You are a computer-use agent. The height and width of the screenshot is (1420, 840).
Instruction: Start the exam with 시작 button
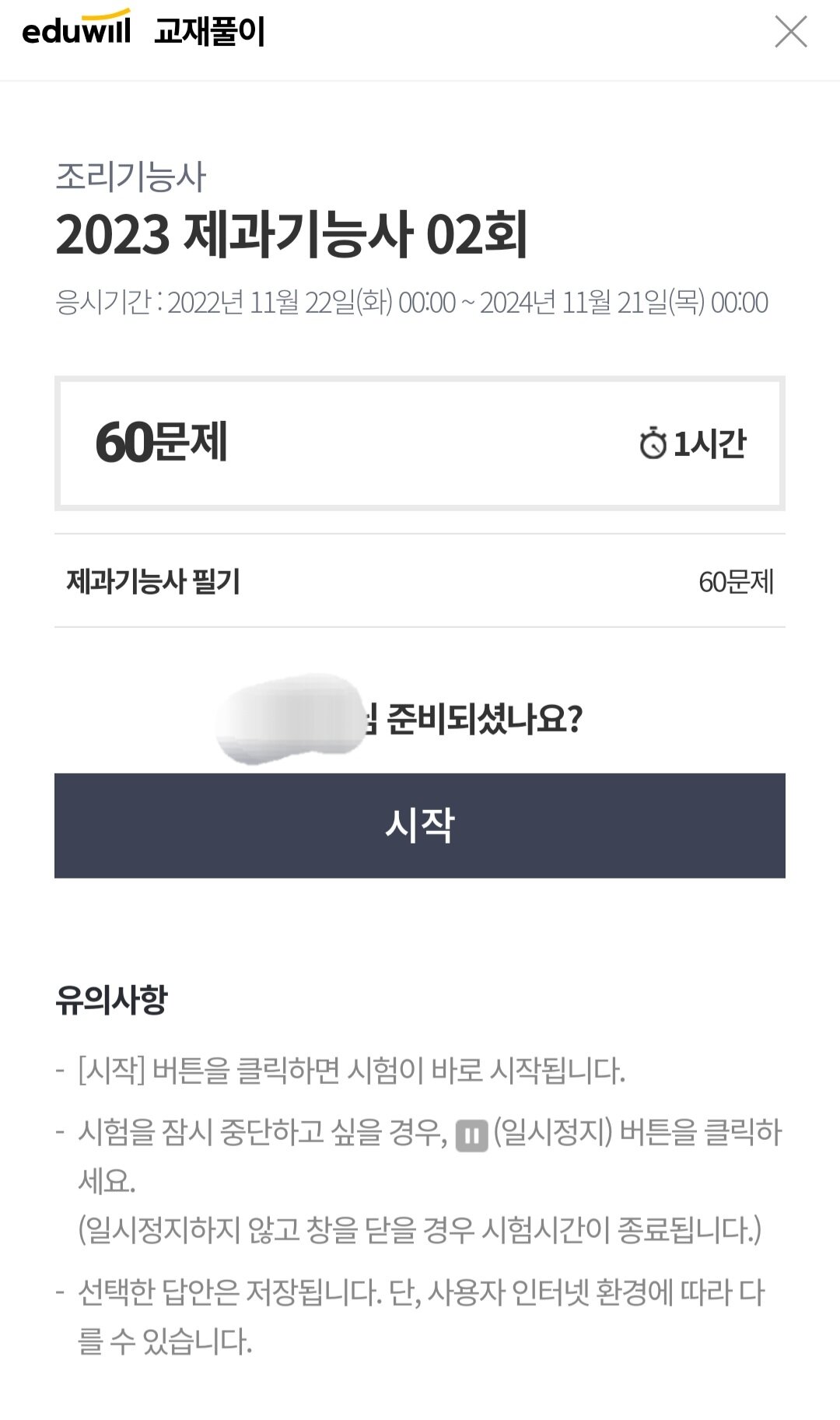coord(419,826)
